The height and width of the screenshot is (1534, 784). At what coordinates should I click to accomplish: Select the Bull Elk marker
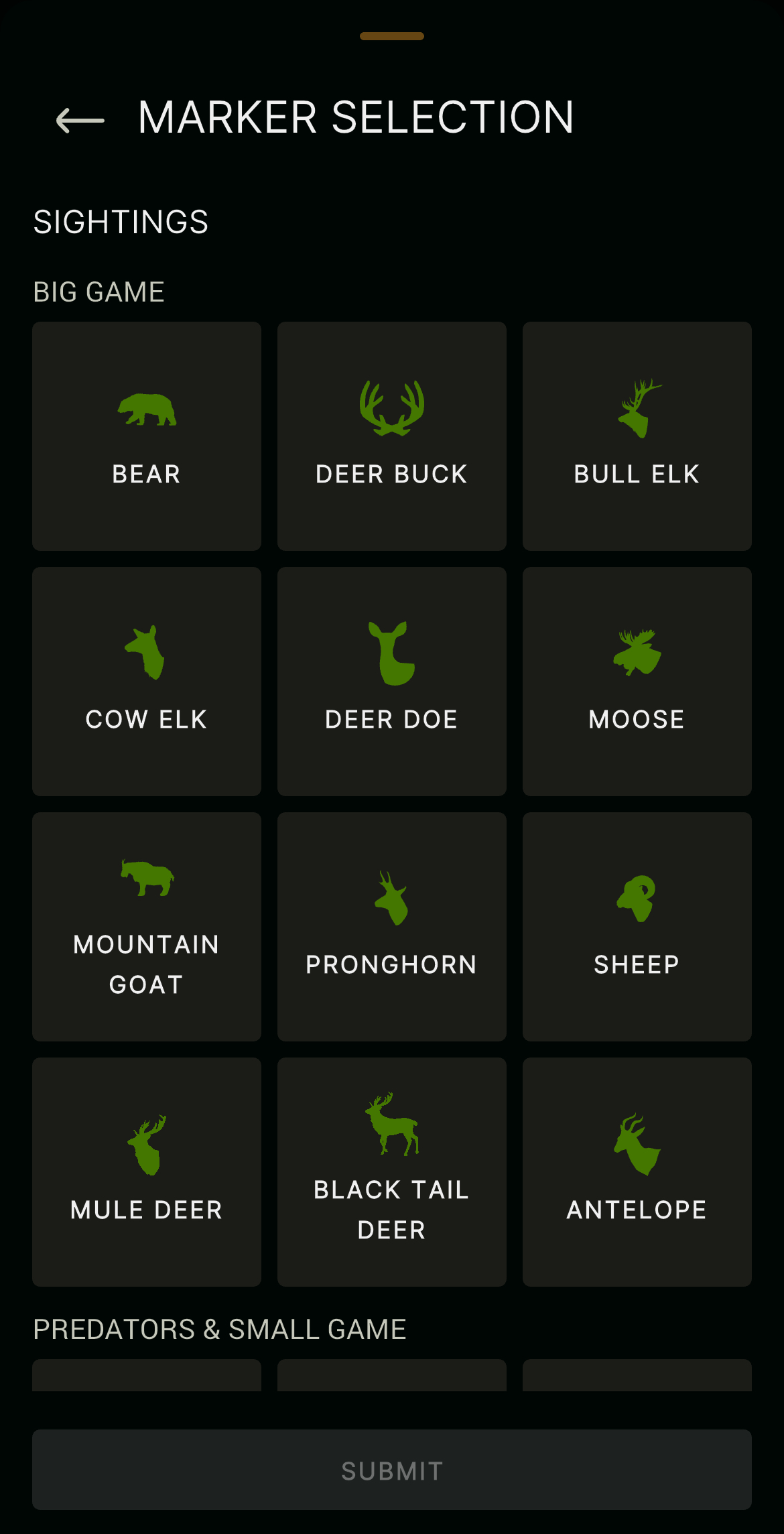pos(637,434)
